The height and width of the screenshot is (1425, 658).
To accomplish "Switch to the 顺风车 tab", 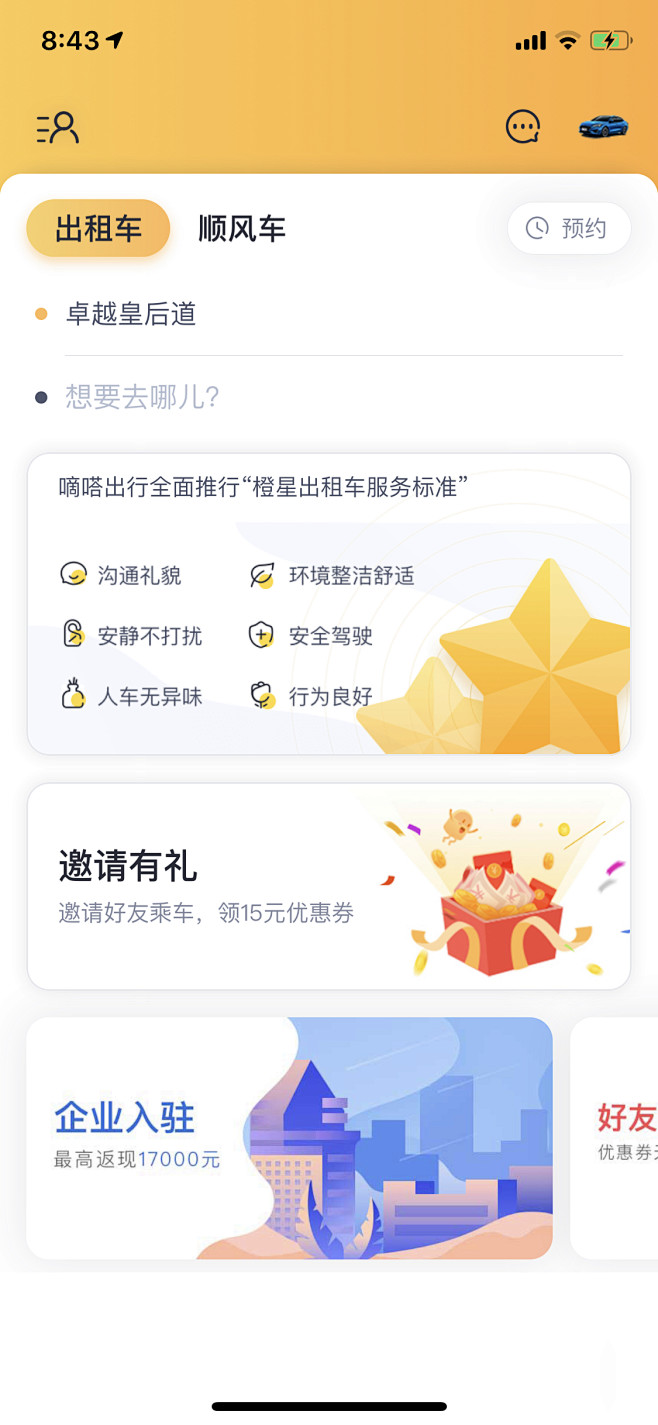I will click(242, 229).
